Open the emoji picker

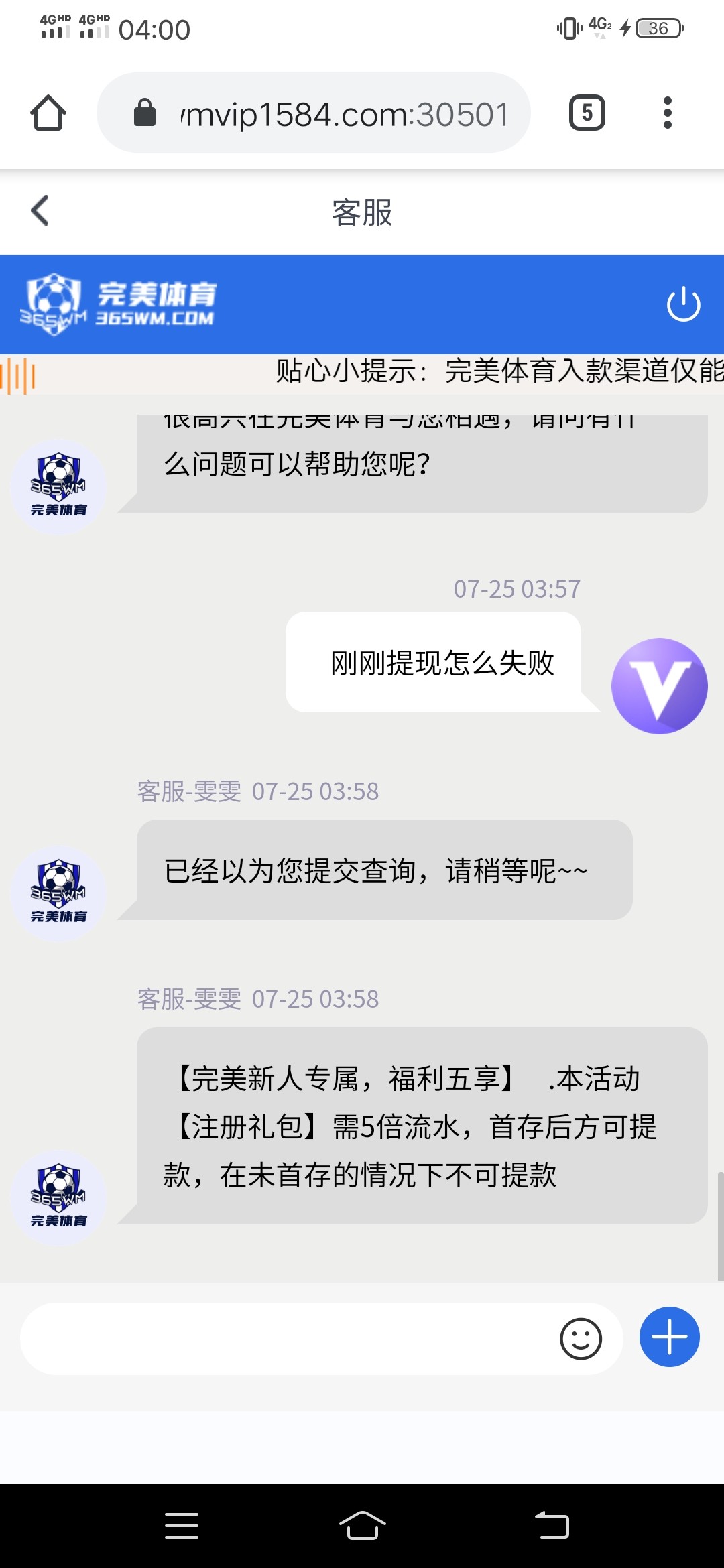(581, 1339)
